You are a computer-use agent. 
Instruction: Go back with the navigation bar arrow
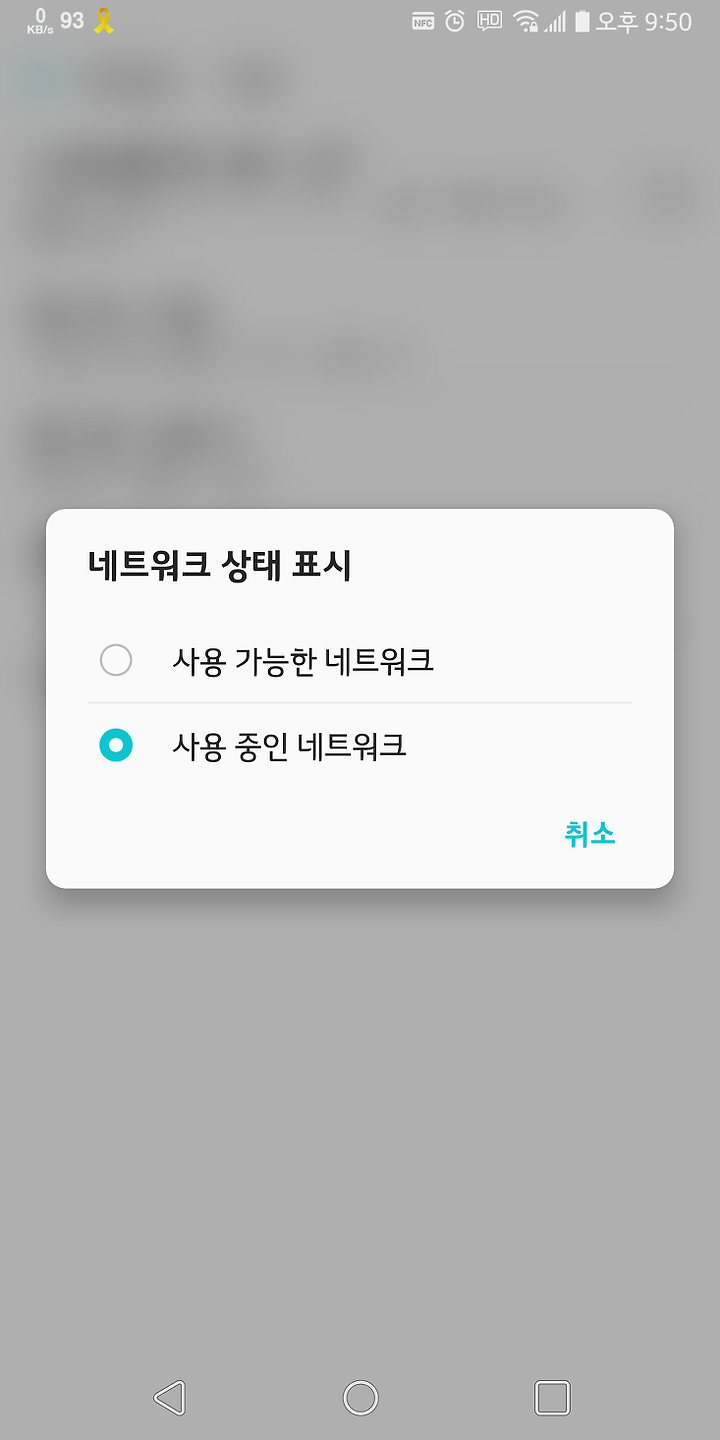point(169,1397)
